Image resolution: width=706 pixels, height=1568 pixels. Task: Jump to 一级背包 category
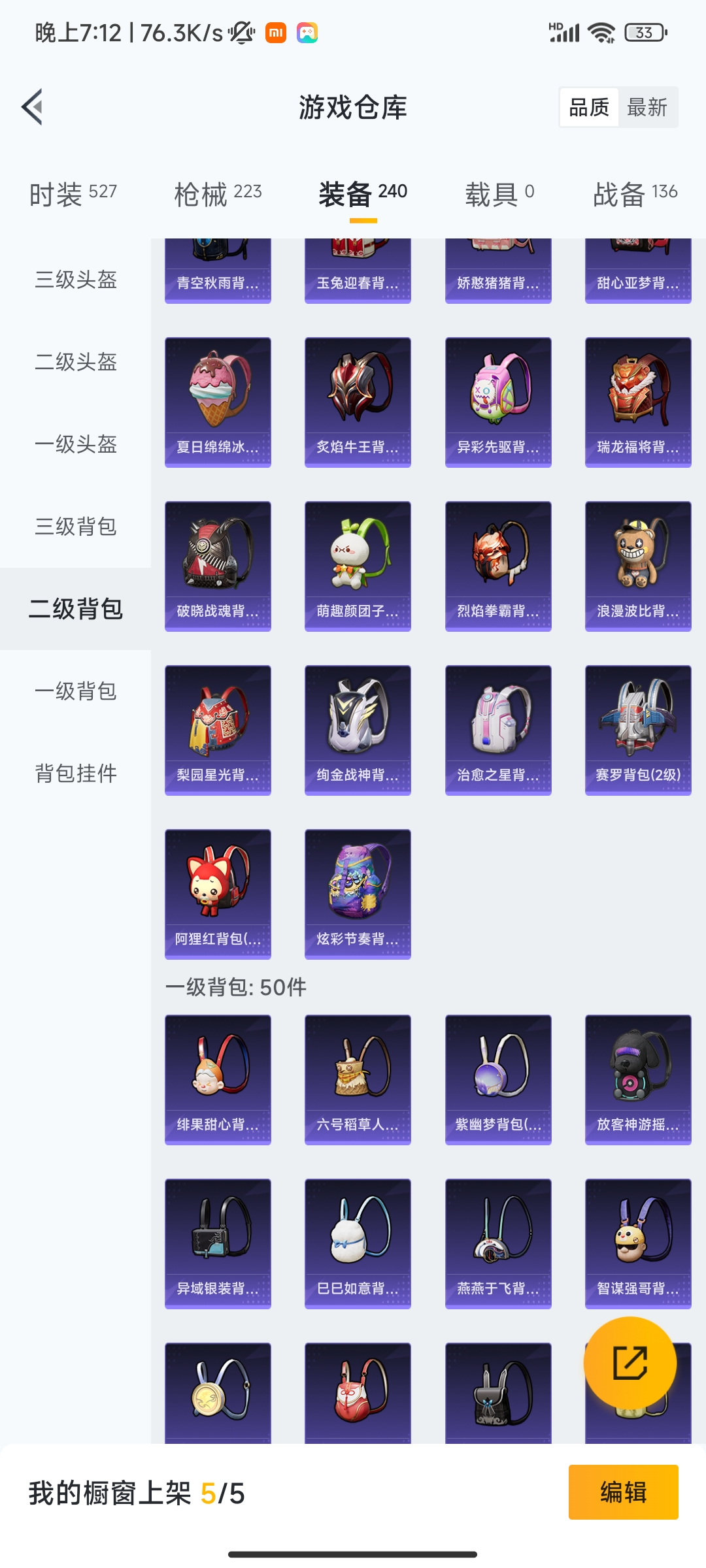(76, 691)
